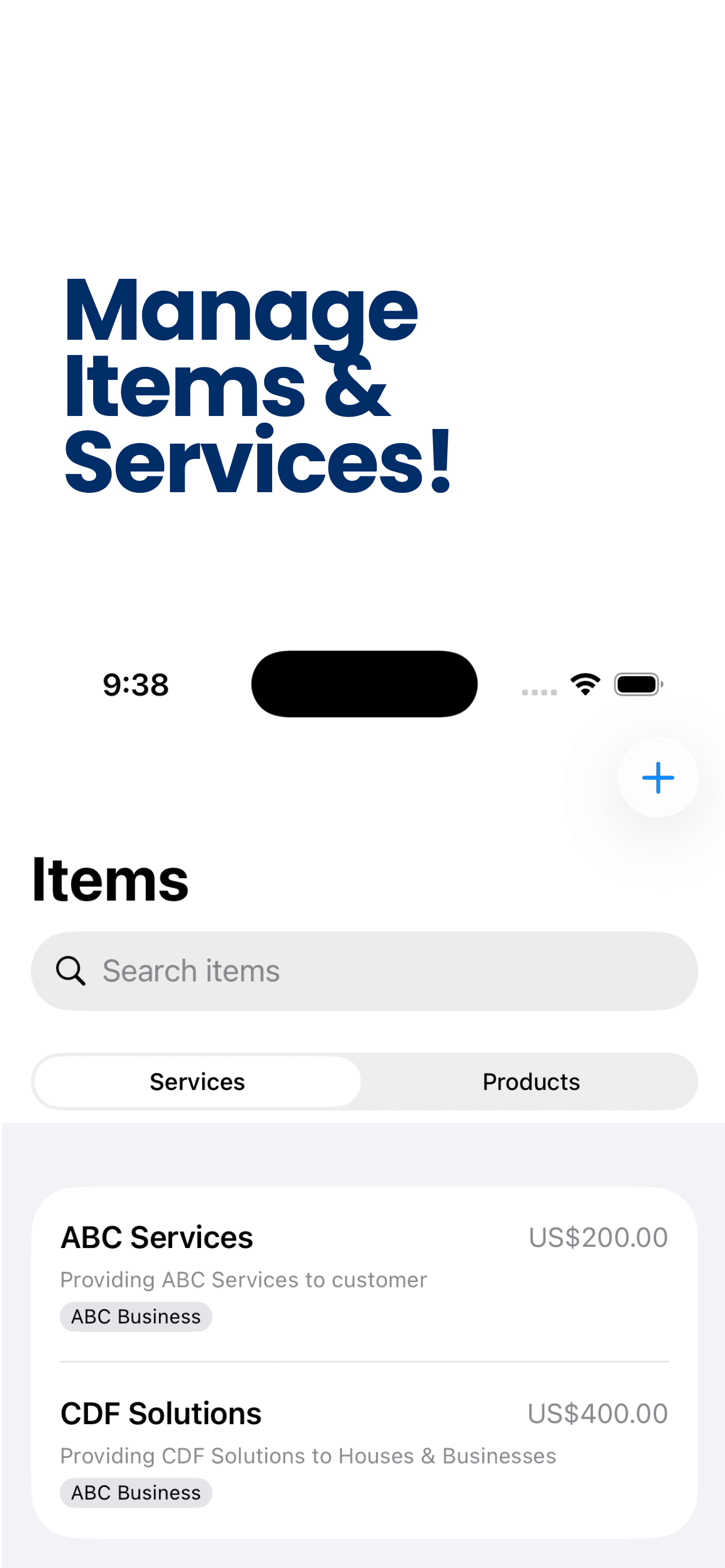
Task: Tap the plus icon to add new item
Action: click(658, 777)
